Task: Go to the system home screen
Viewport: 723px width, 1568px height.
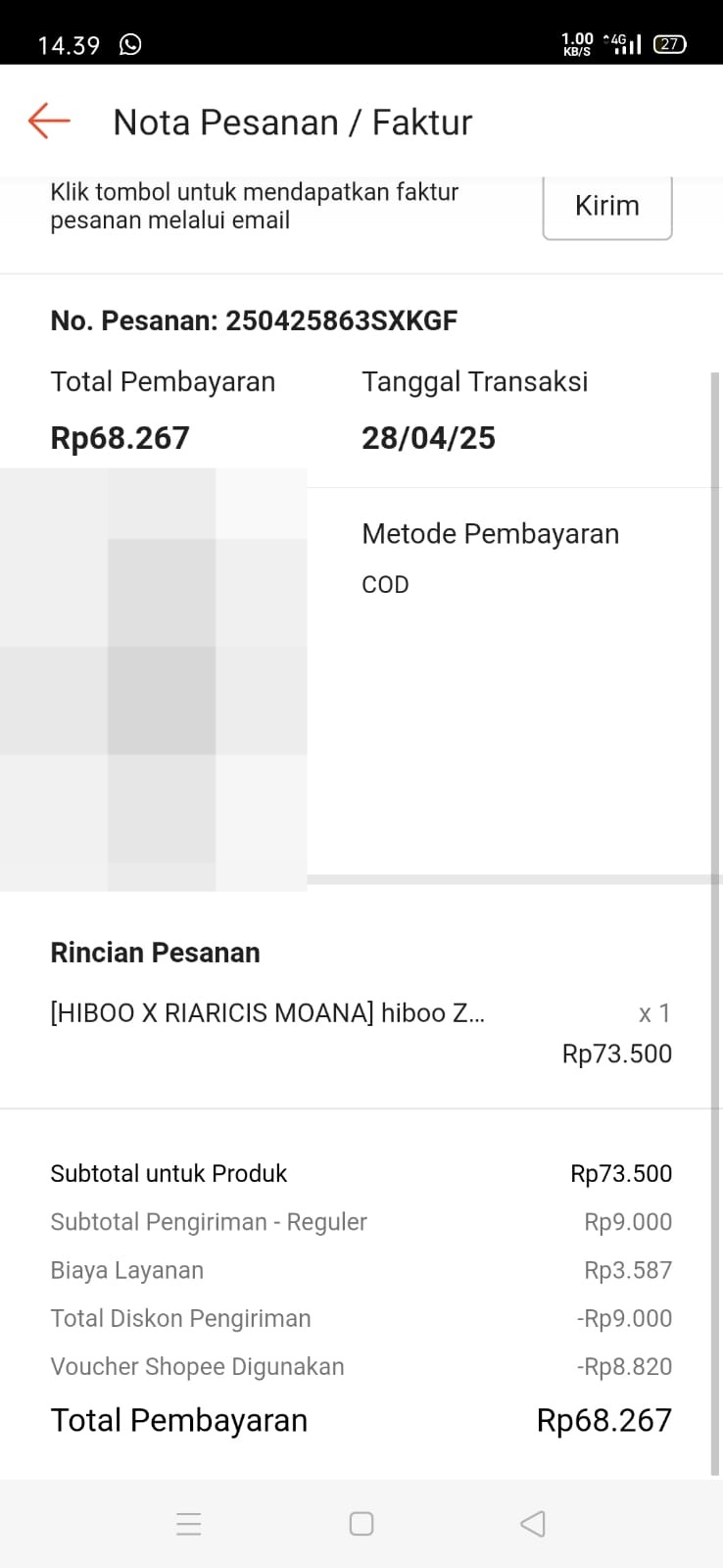Action: [x=361, y=1523]
